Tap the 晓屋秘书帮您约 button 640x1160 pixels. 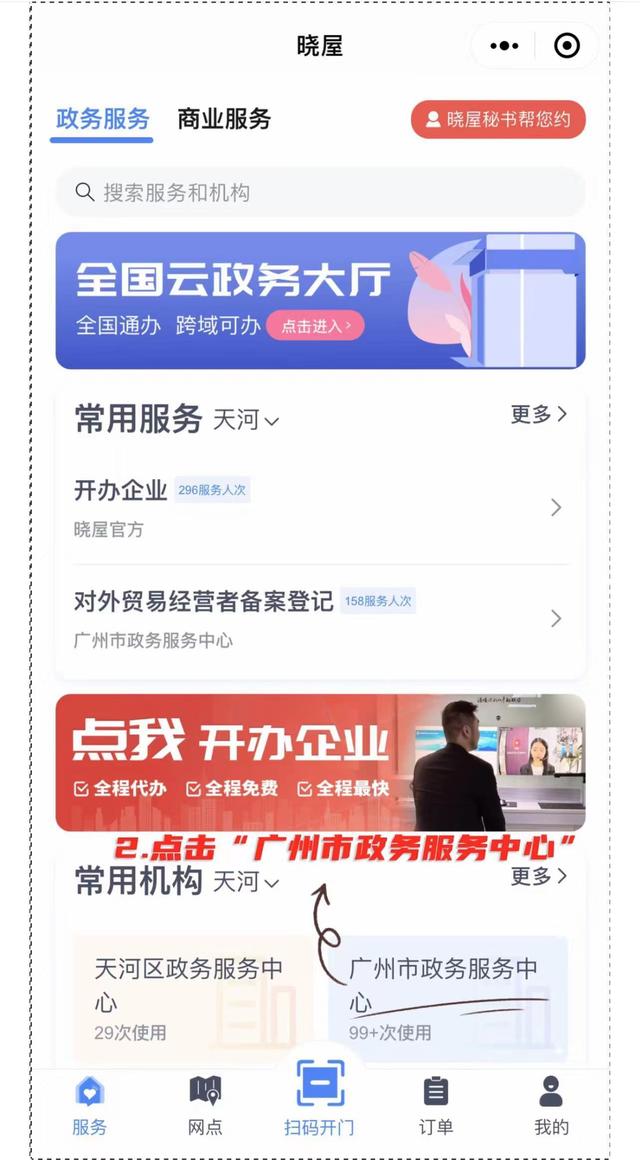498,119
